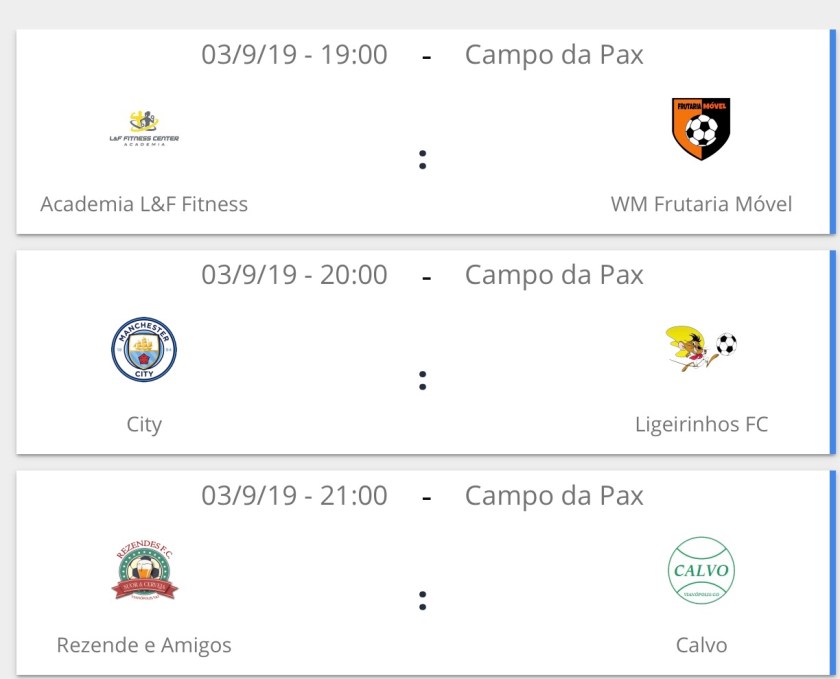The width and height of the screenshot is (840, 679).
Task: Open the Academia L&F Fitness vs WM Frutaria Móvel match
Action: tap(423, 132)
